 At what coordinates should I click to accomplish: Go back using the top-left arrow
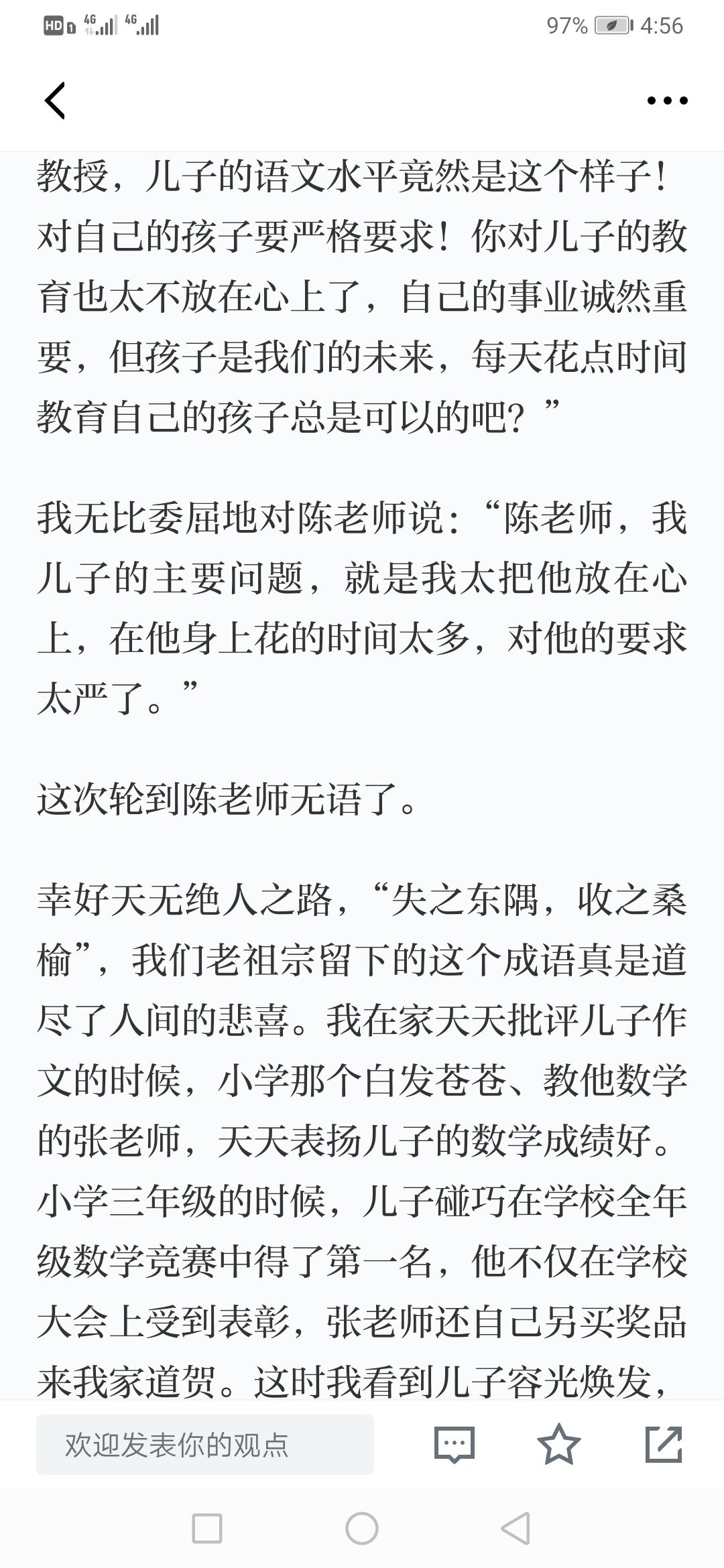(55, 101)
